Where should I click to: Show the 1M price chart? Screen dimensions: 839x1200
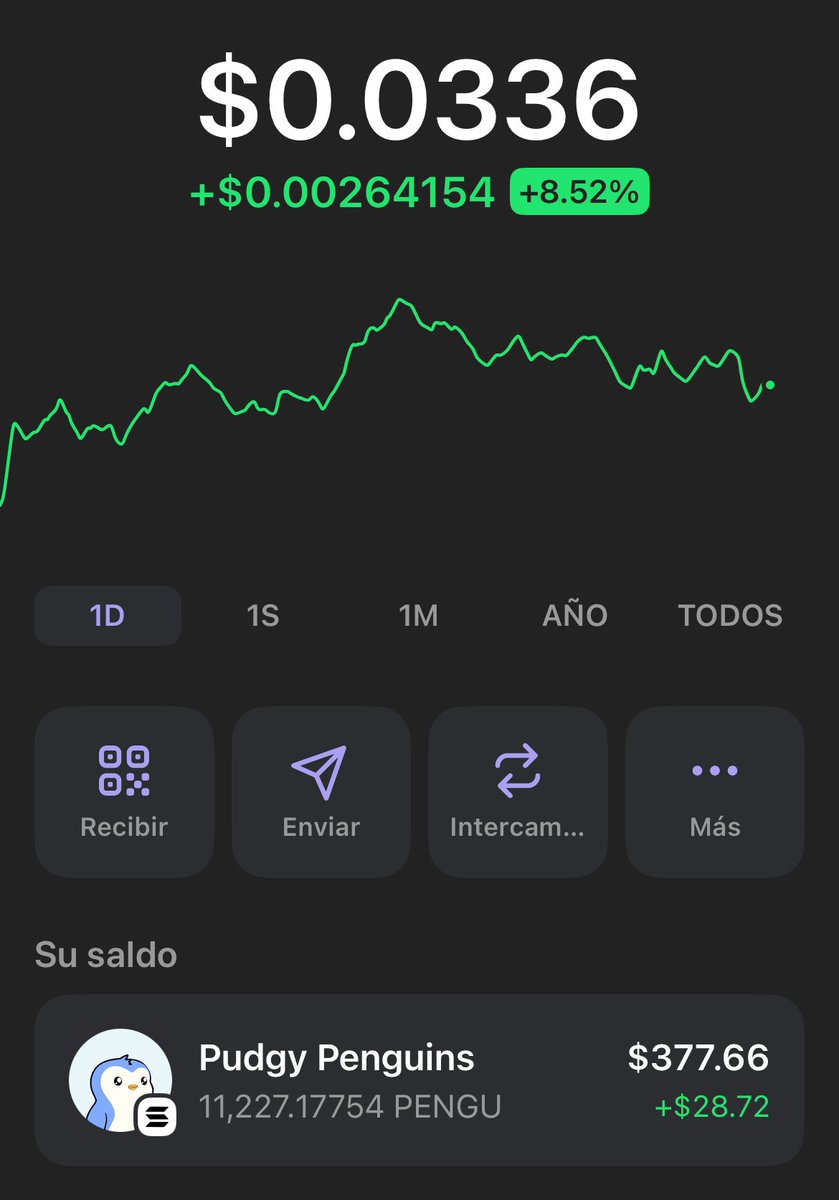click(x=418, y=615)
